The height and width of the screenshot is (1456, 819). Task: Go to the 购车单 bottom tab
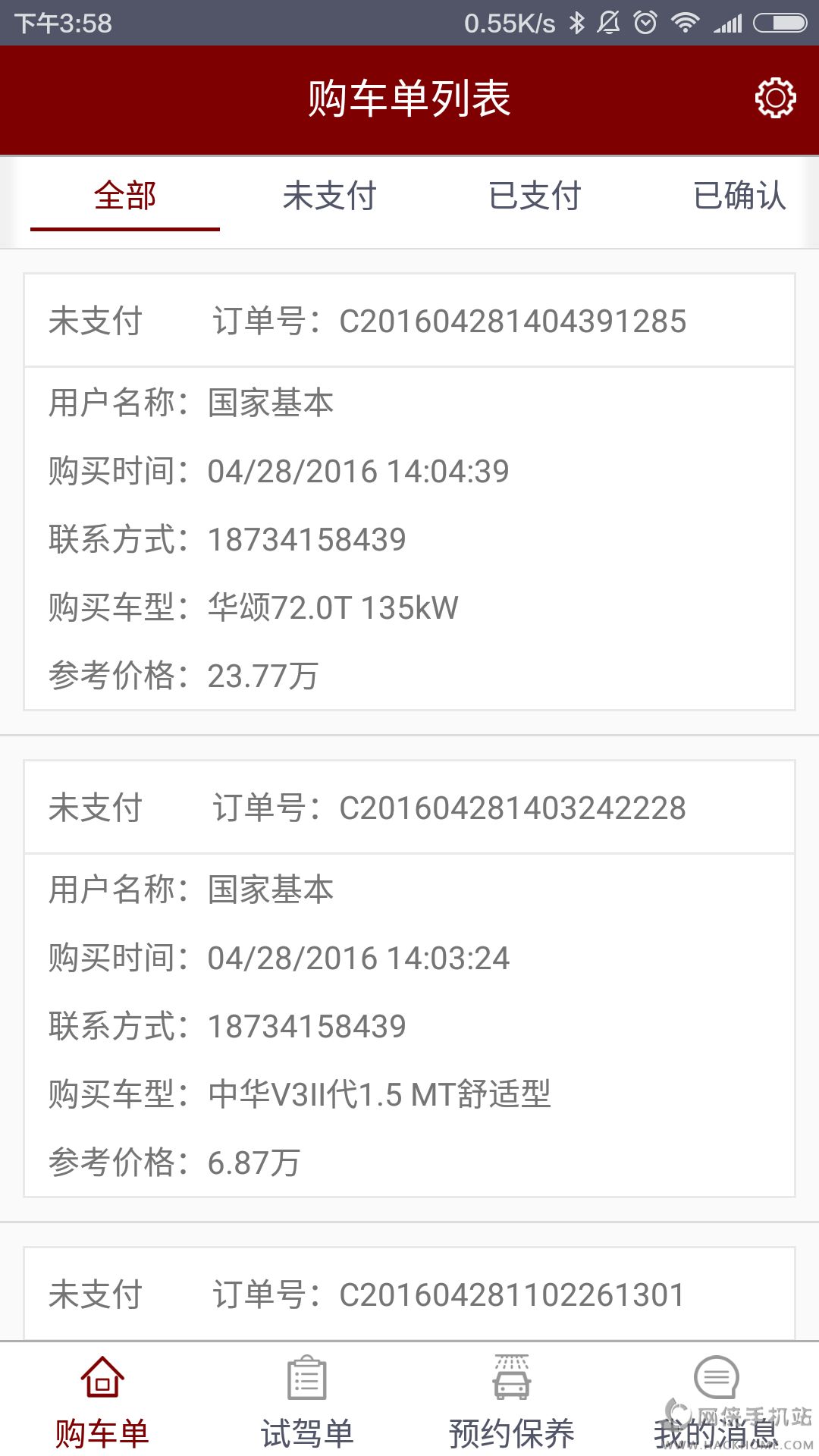(102, 1401)
